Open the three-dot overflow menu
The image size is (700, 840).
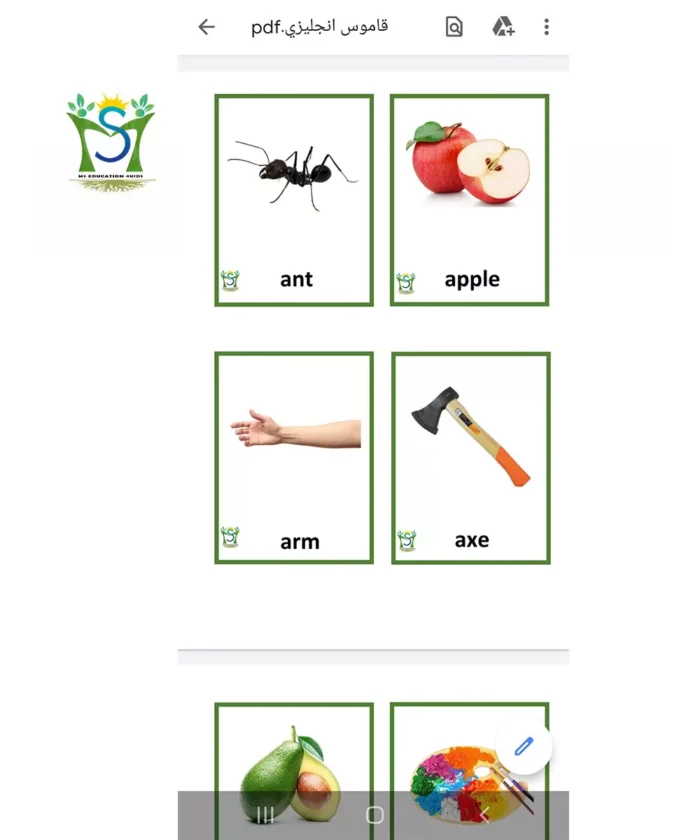(546, 27)
